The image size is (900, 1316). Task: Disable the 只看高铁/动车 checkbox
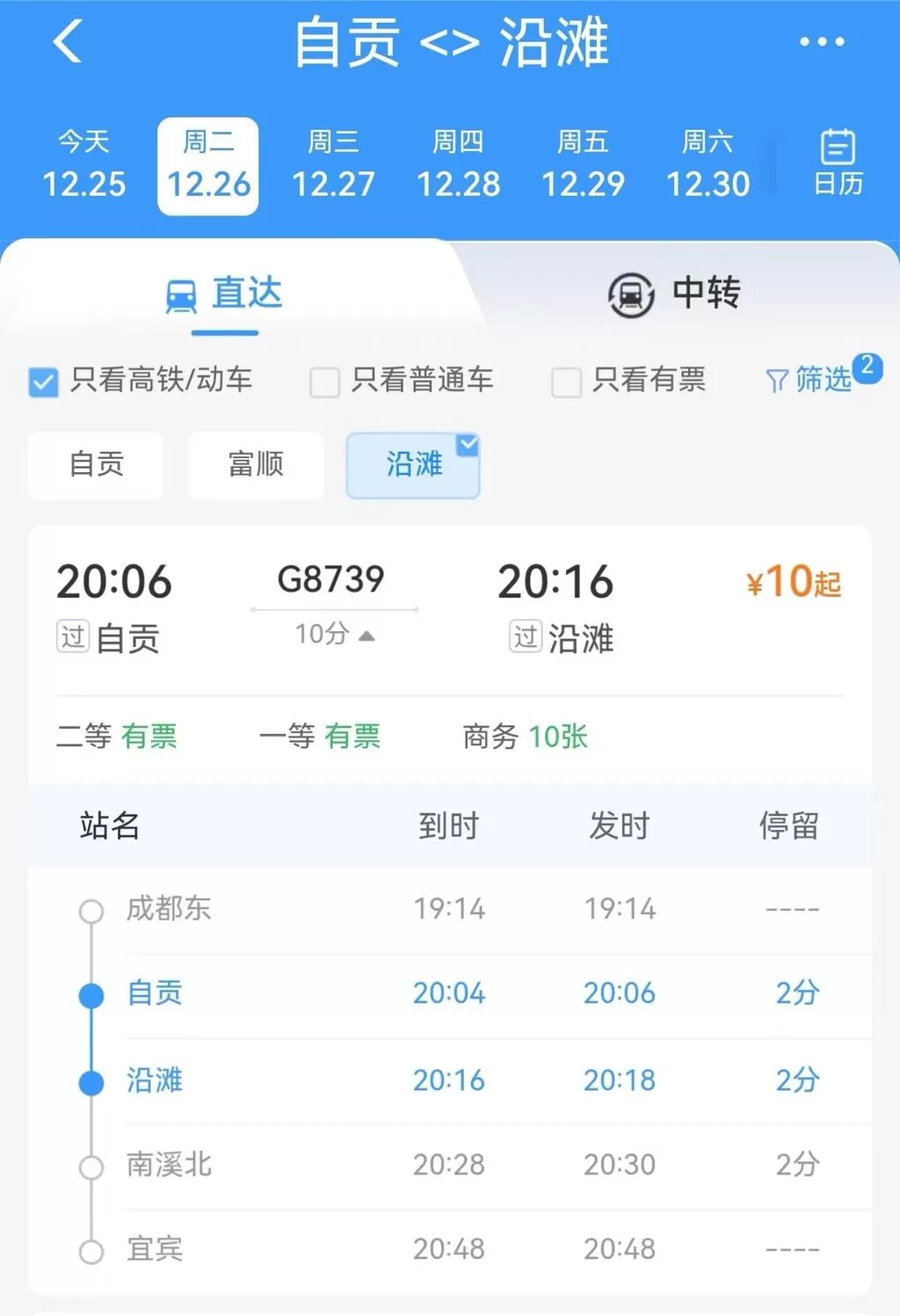click(43, 382)
